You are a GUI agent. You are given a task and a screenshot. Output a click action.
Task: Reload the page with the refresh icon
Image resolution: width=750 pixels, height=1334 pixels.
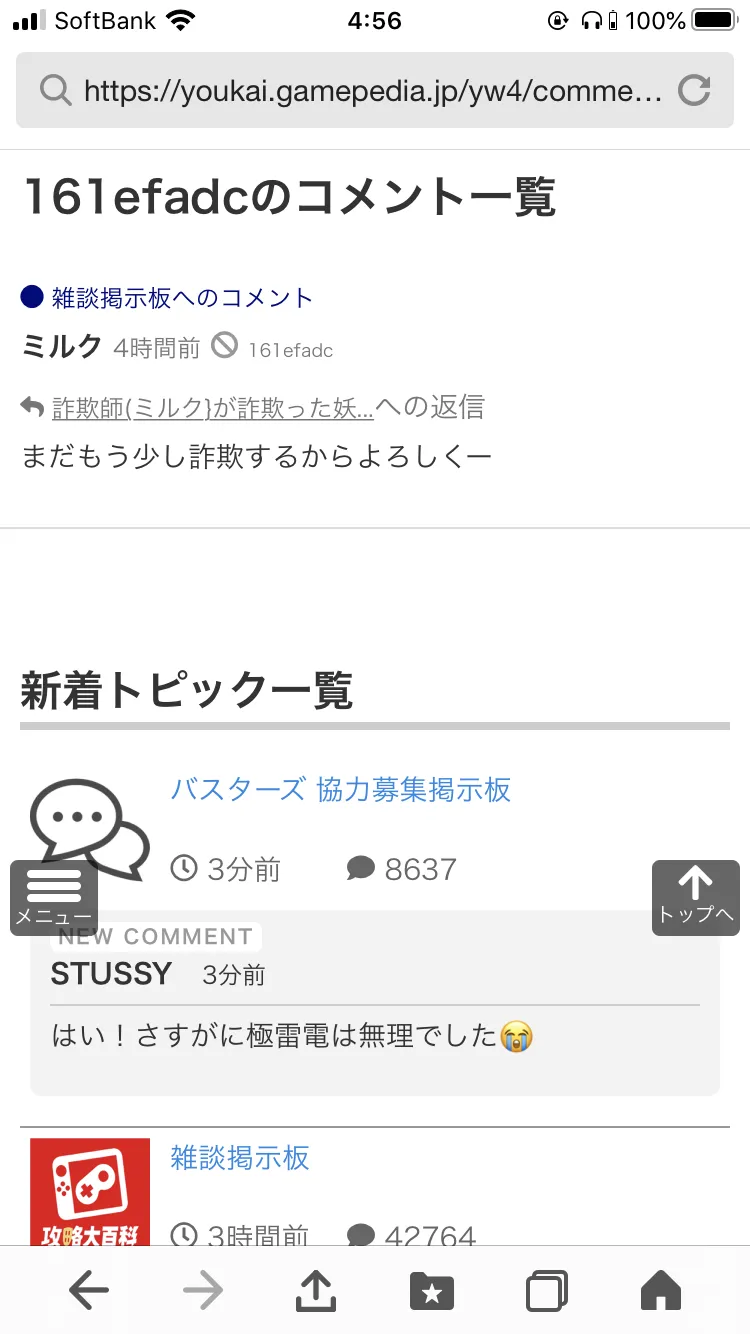tap(694, 91)
